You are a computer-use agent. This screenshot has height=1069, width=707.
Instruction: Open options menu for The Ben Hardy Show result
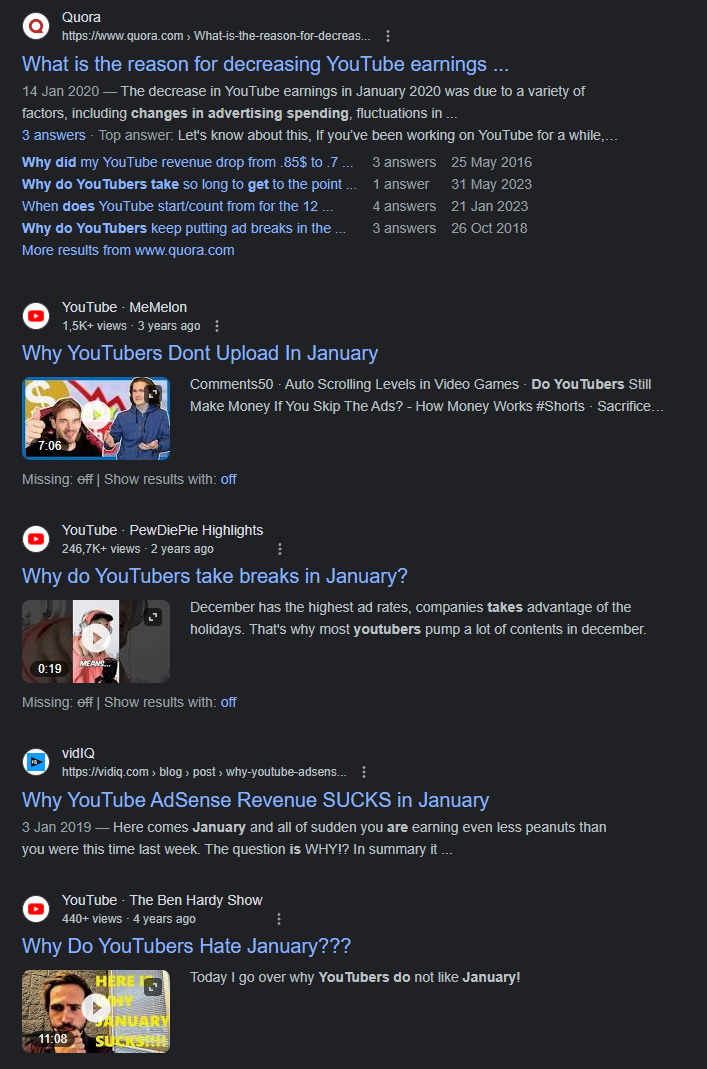[x=279, y=919]
